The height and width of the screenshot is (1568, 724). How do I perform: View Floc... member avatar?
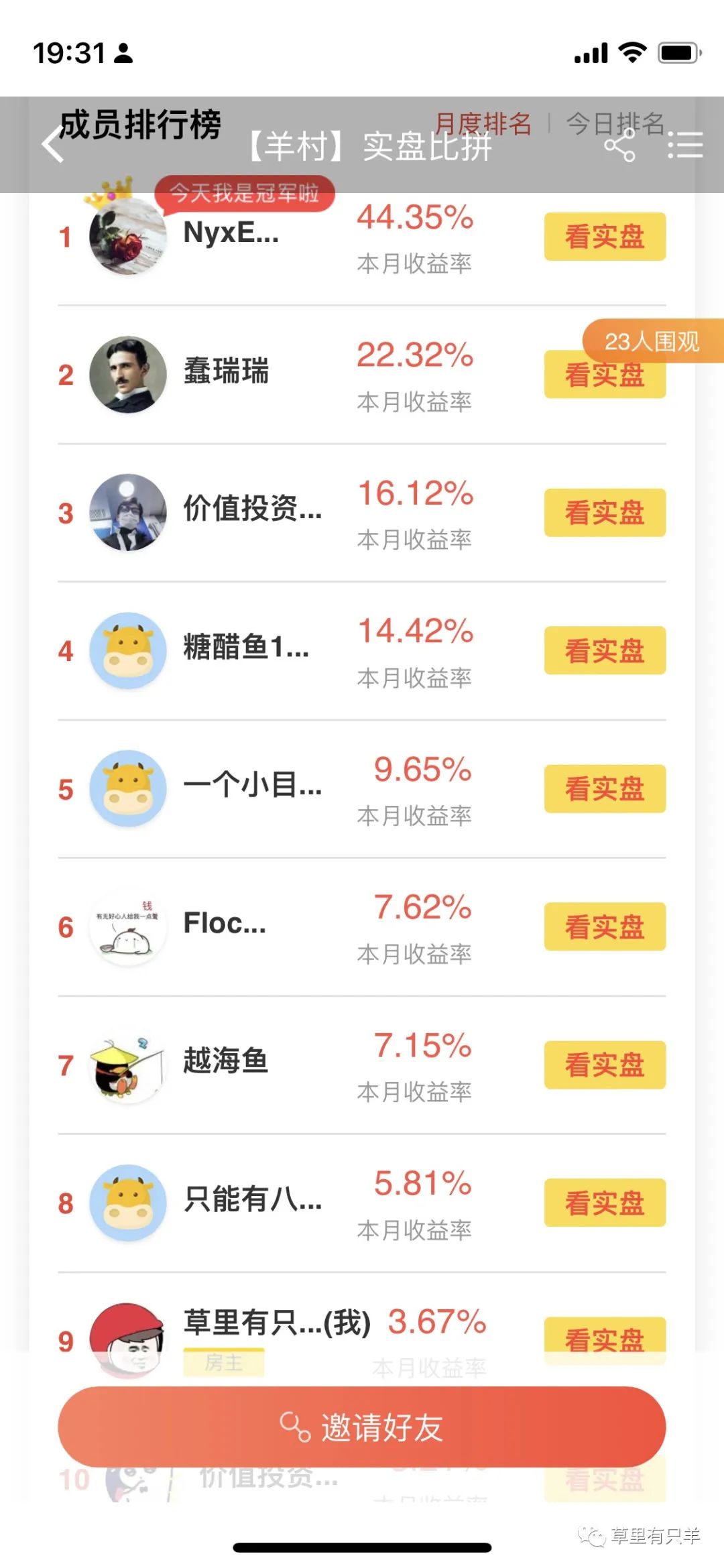[x=128, y=928]
